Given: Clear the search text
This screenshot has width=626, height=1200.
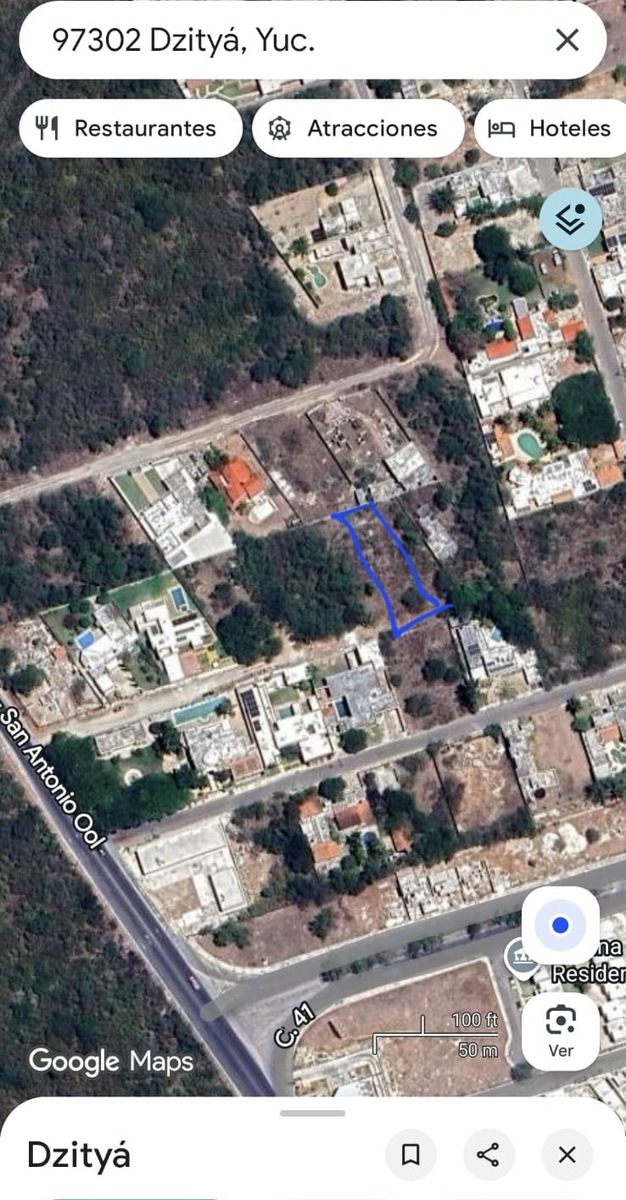Looking at the screenshot, I should 567,40.
